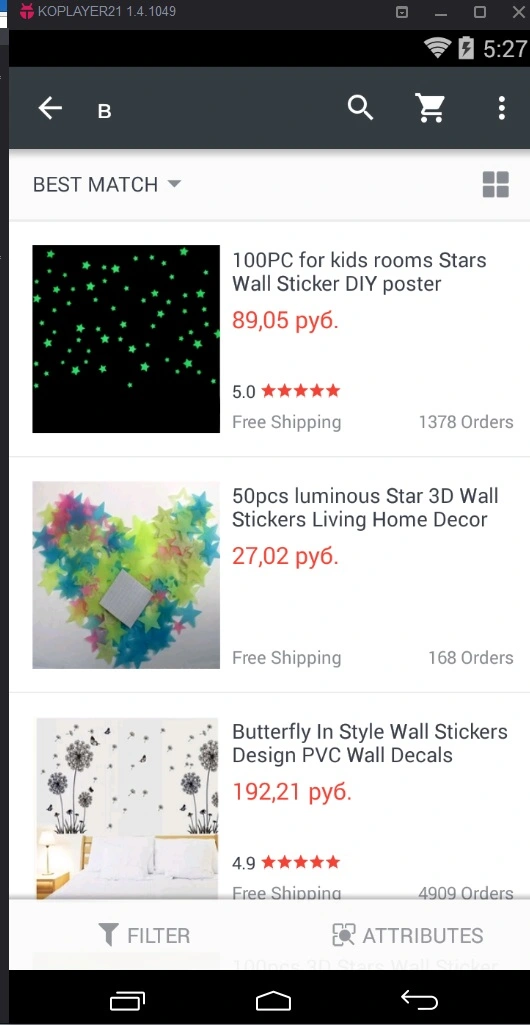
Task: Open the Butterfly In Style Wall Stickers listing
Action: coord(269,797)
